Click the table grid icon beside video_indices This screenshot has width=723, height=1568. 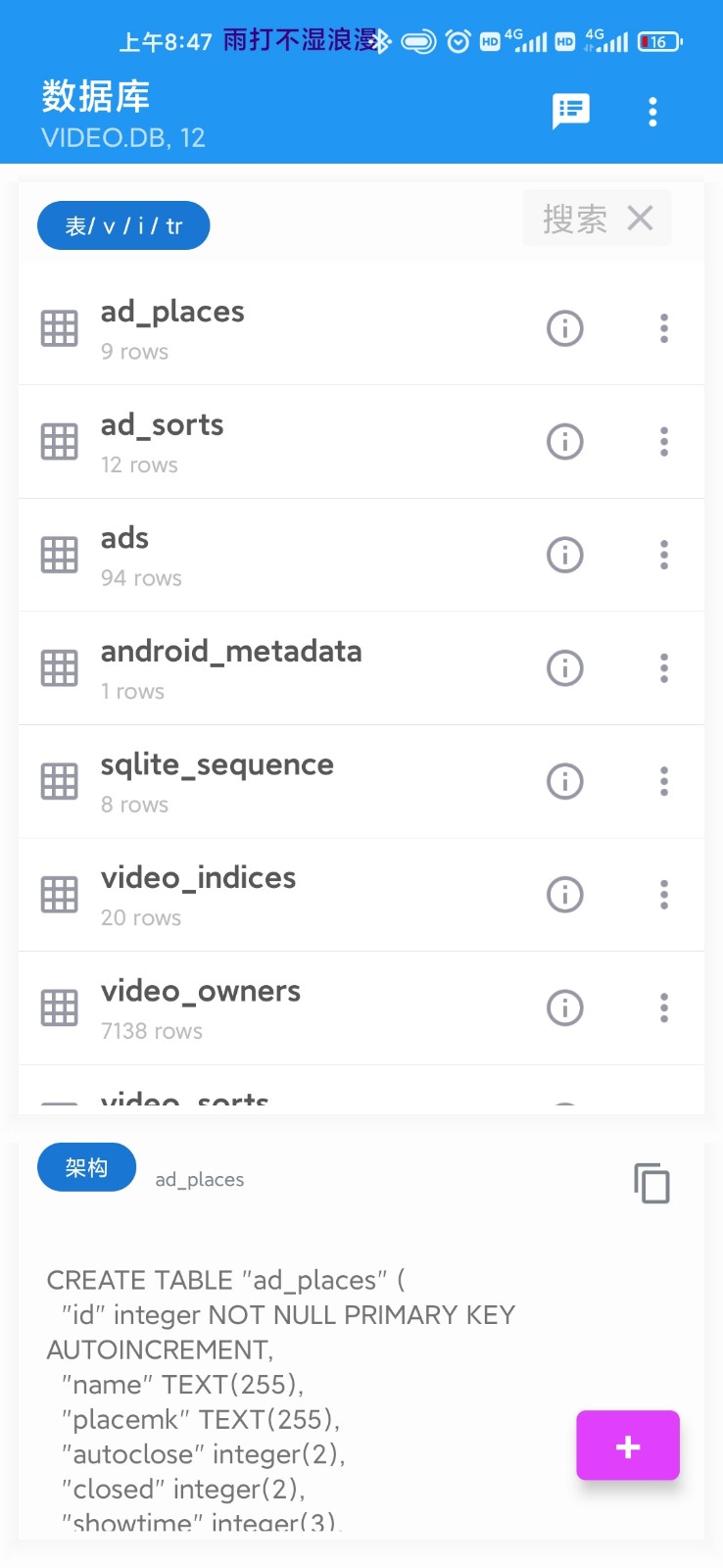(59, 894)
